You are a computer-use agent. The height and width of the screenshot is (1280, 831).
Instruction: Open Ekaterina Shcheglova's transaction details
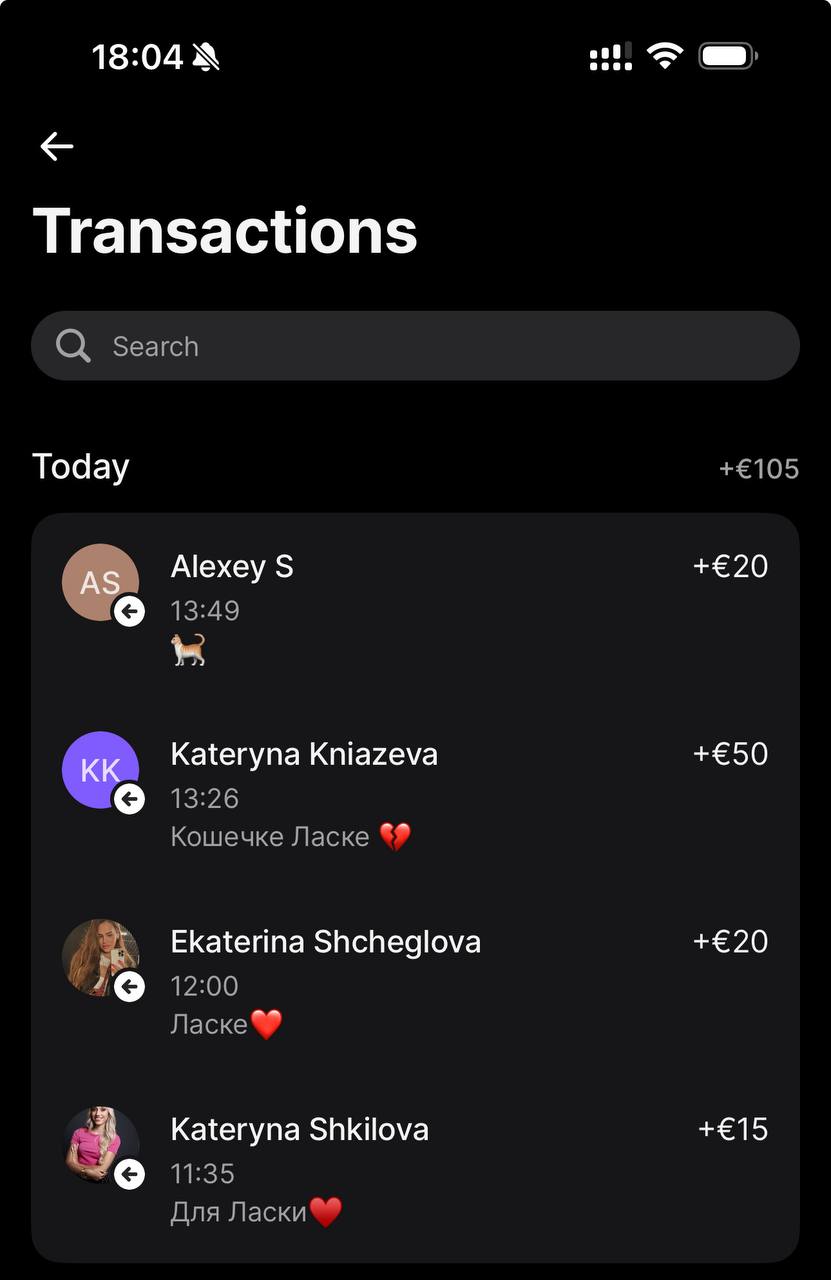pos(415,982)
